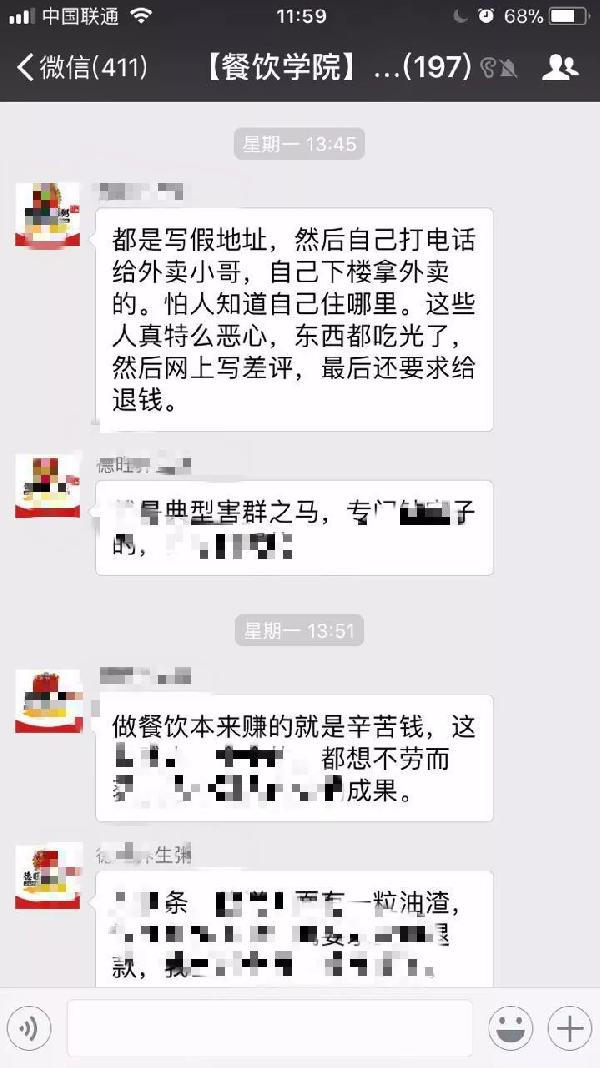600x1068 pixels.
Task: Open the plus attachments menu
Action: tap(569, 1028)
